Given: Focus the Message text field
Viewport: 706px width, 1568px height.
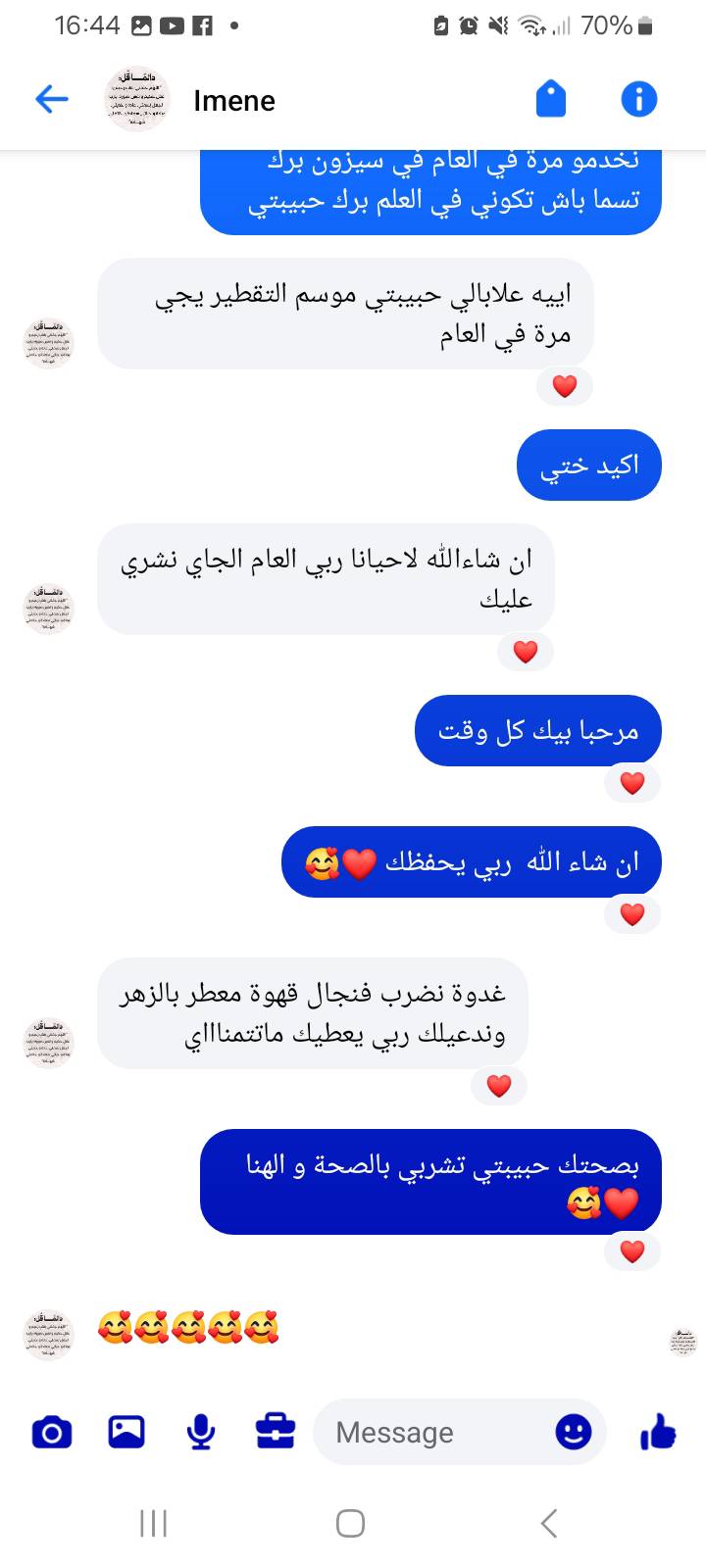Looking at the screenshot, I should (431, 1433).
